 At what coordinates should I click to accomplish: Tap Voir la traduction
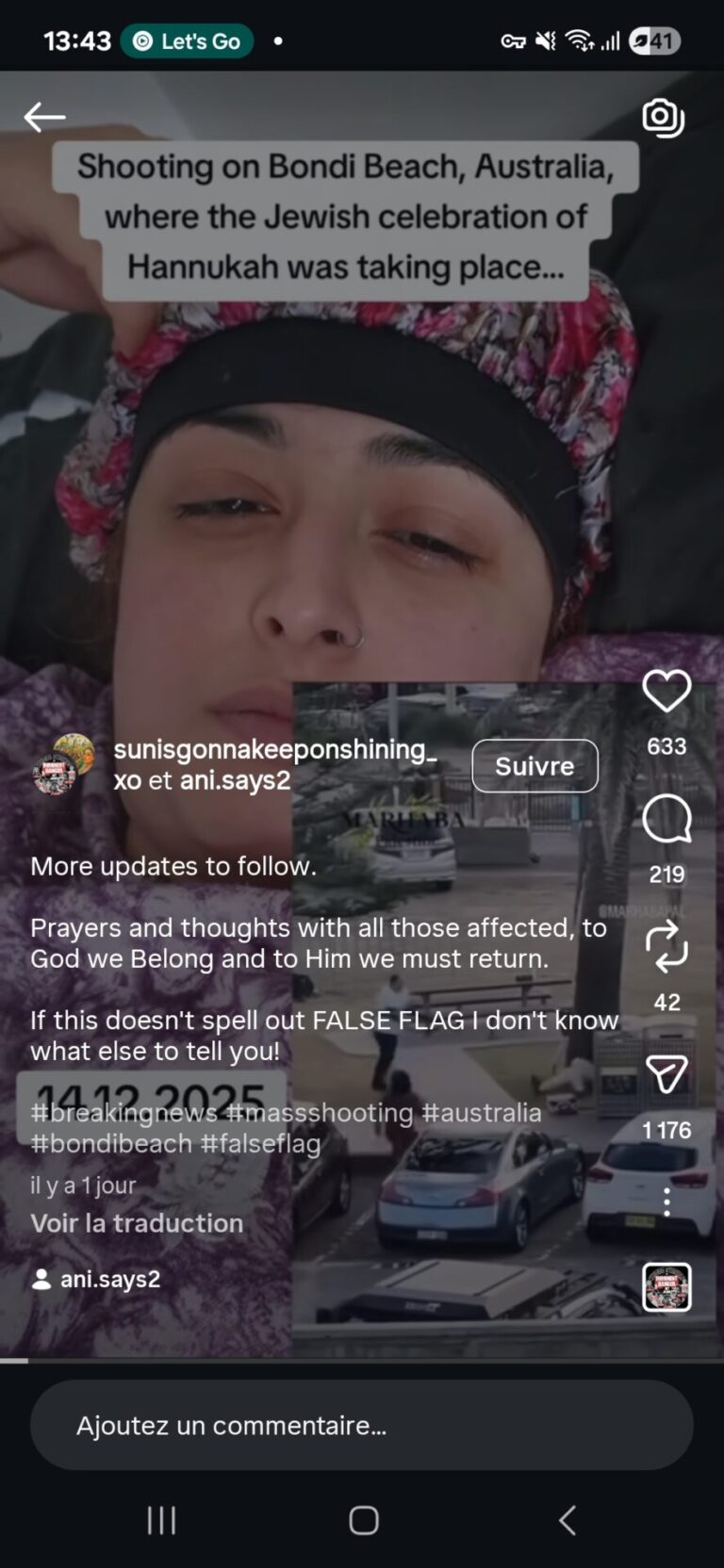tap(137, 1223)
